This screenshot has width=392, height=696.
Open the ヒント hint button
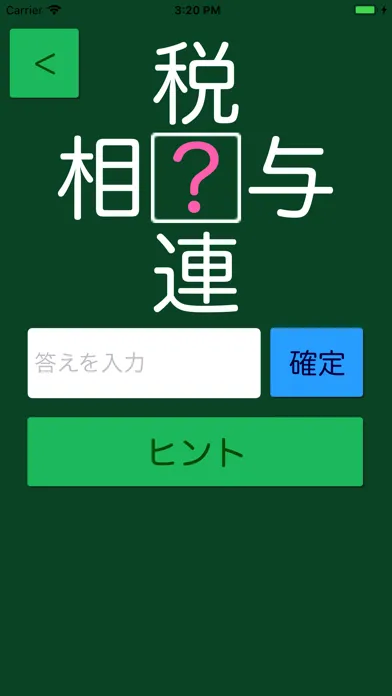click(195, 451)
